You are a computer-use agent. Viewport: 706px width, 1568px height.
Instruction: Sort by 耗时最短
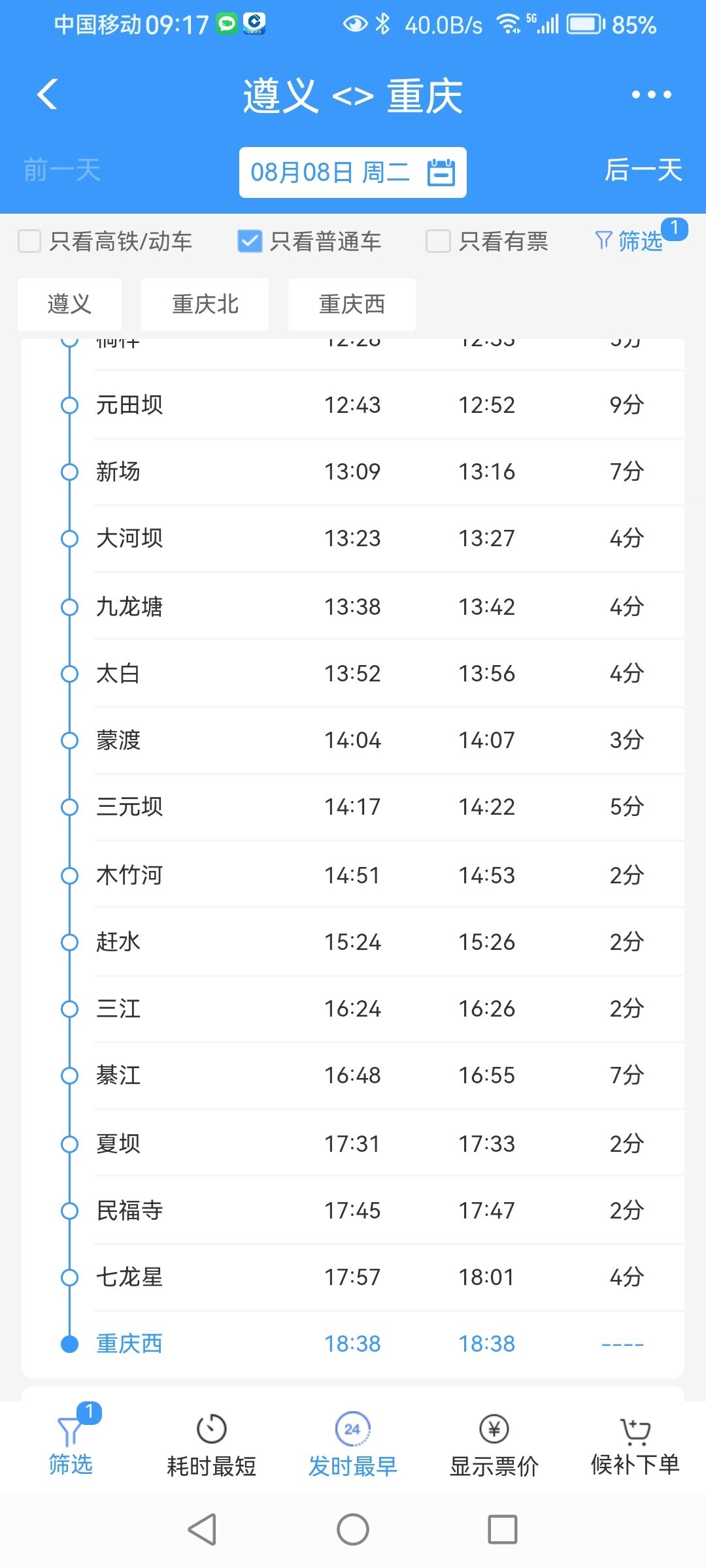pos(212,1445)
